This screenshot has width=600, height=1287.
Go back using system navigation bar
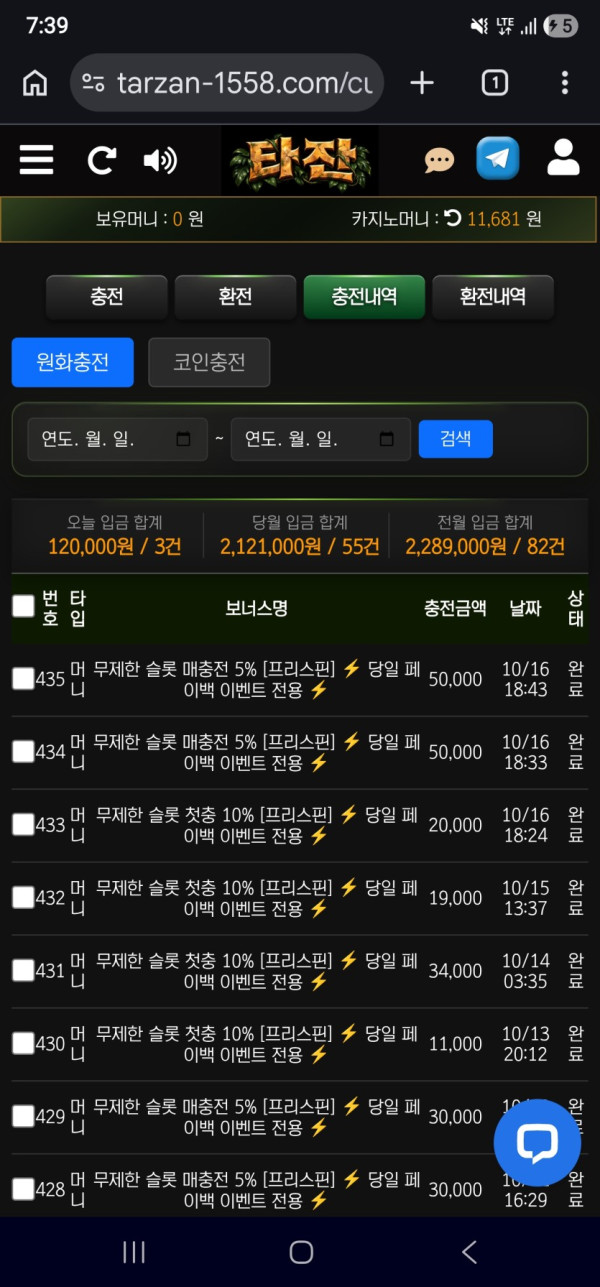pos(468,1251)
